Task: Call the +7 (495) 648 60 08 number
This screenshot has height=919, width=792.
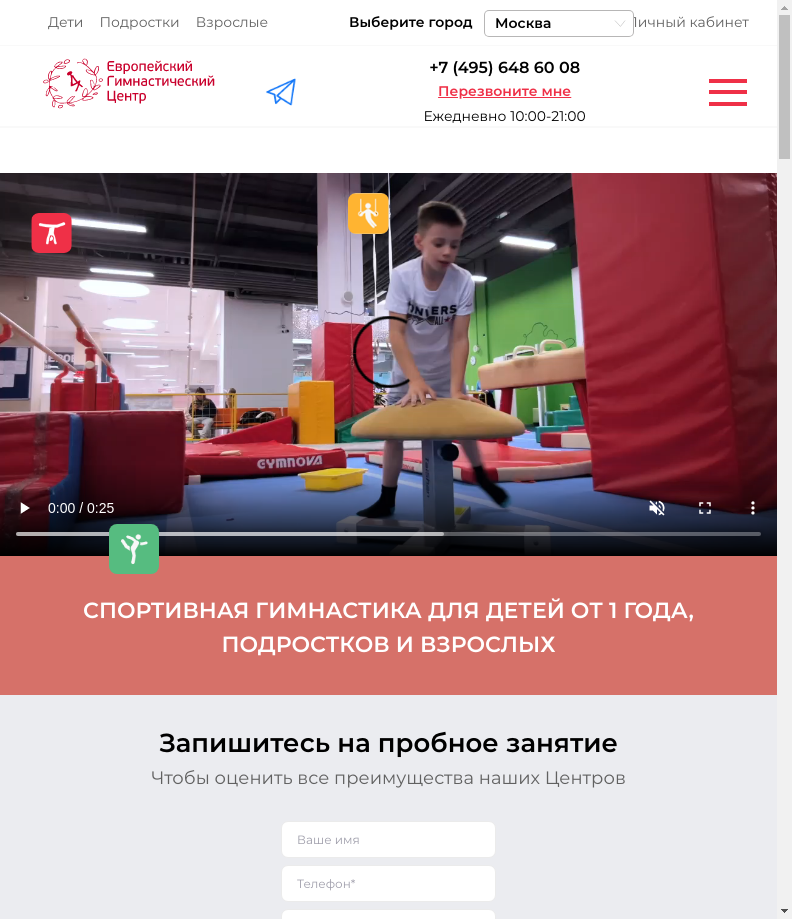Action: pos(504,67)
